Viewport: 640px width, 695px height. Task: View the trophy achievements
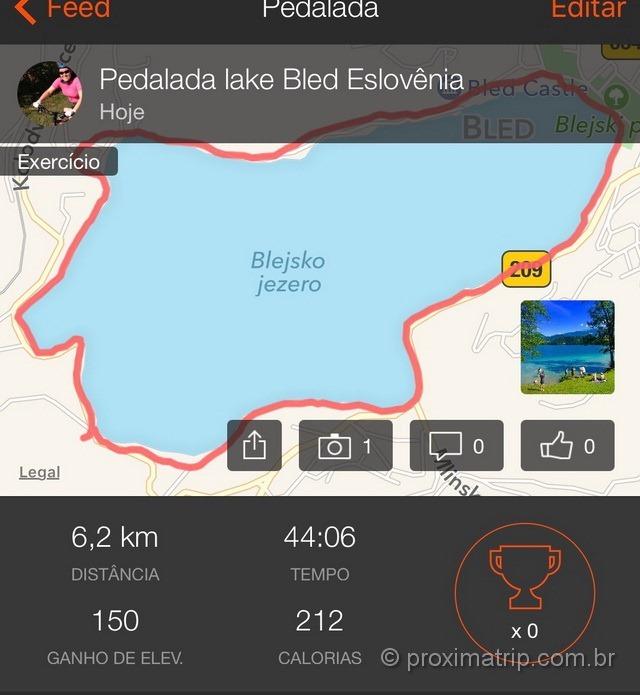pyautogui.click(x=524, y=590)
